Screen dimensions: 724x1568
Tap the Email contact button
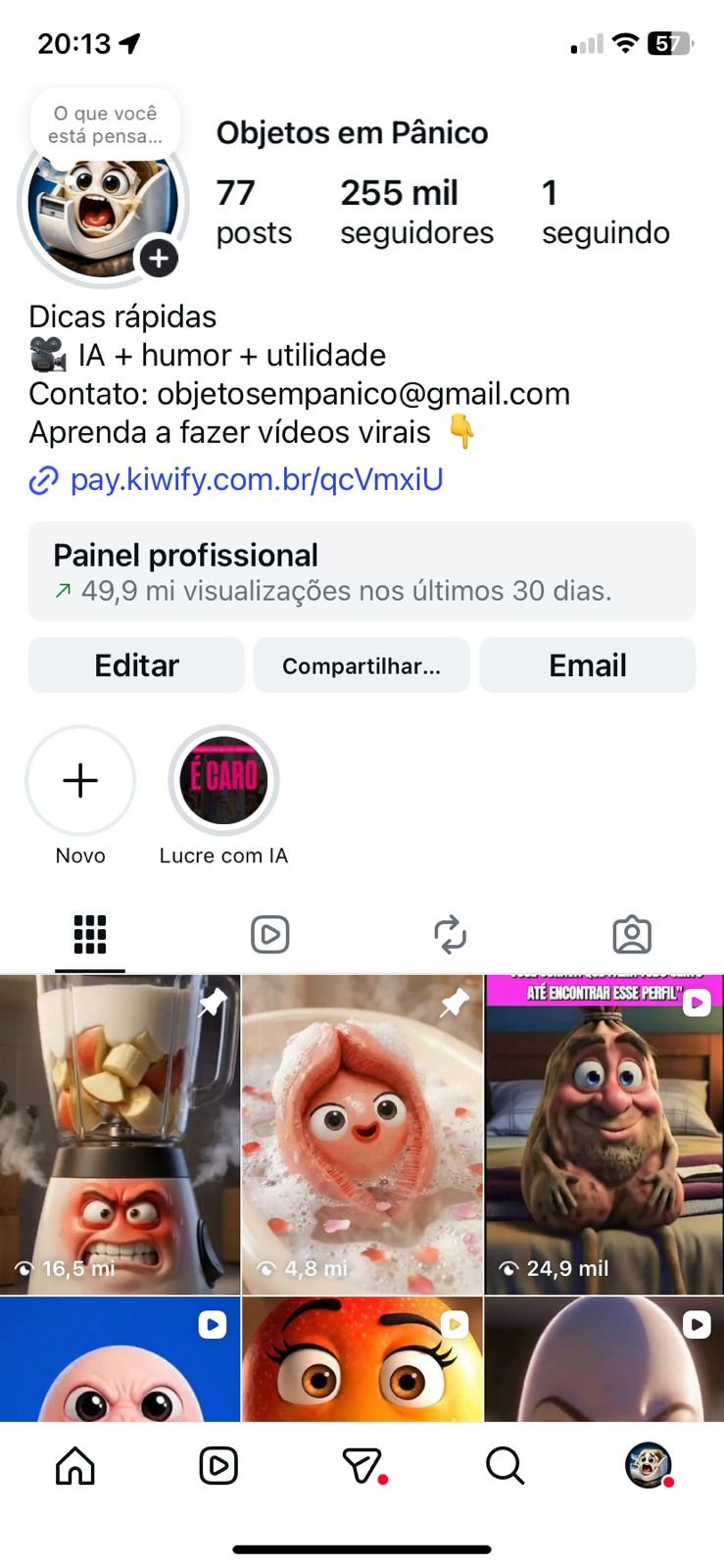pyautogui.click(x=587, y=665)
